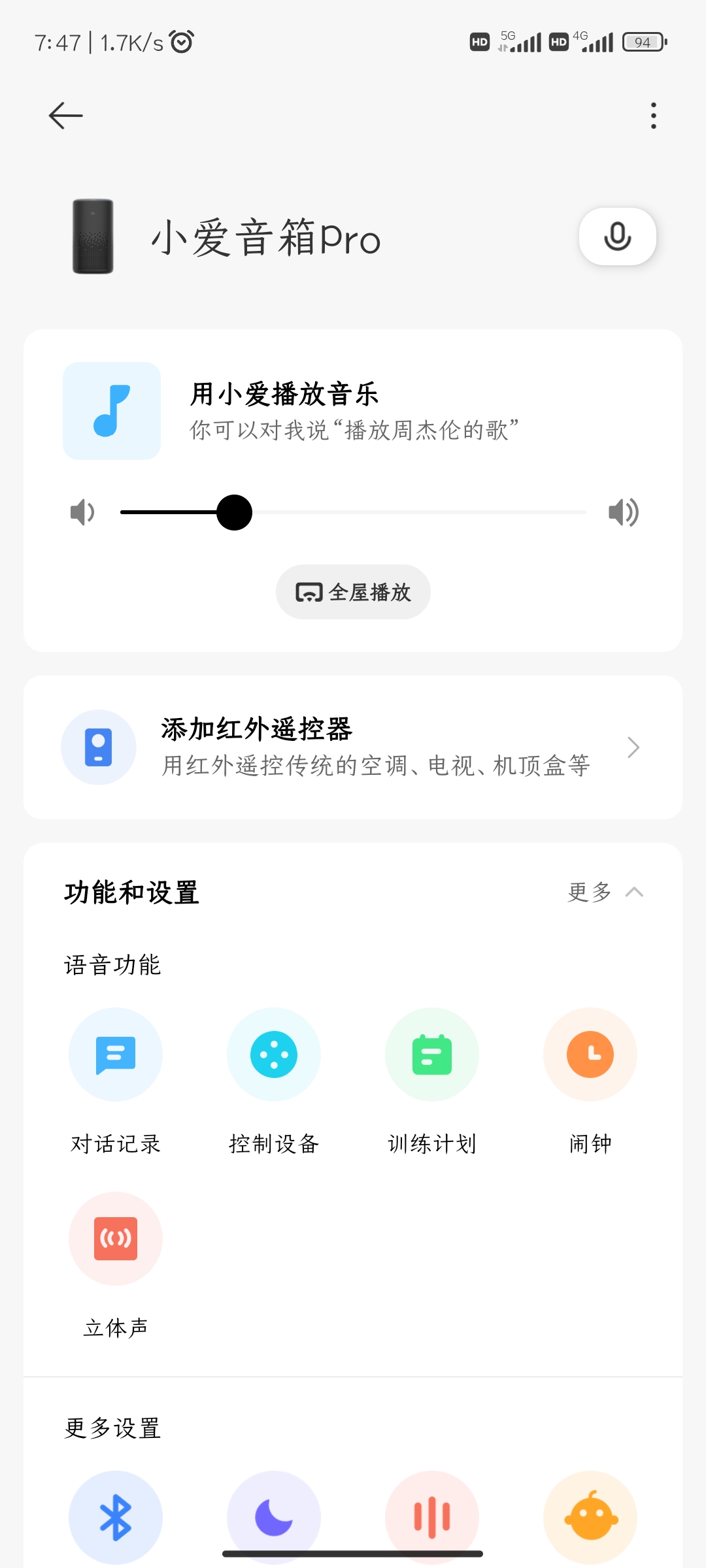Open 训练计划 training plan

coord(432,1054)
